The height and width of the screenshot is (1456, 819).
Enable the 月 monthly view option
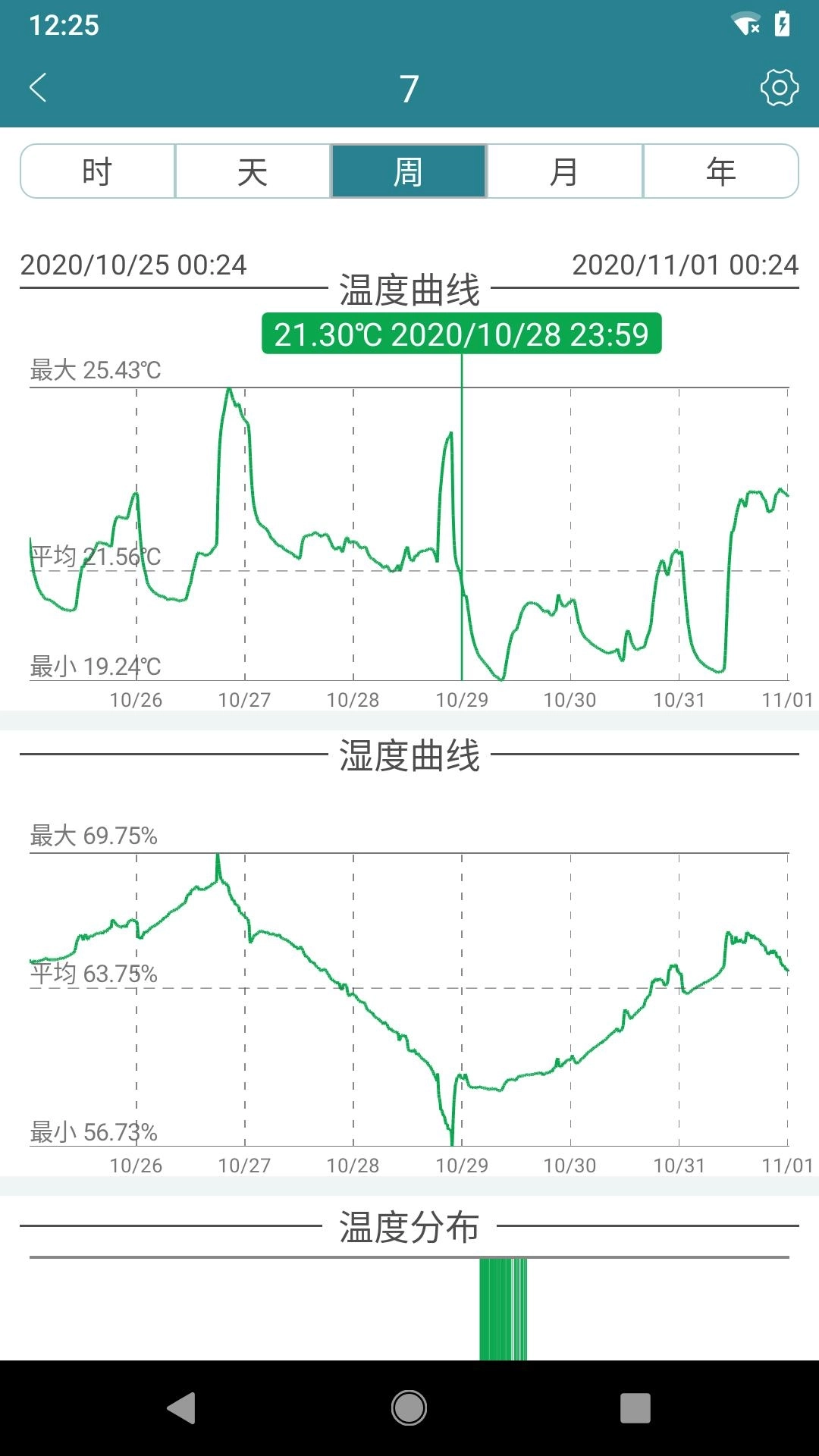tap(564, 171)
